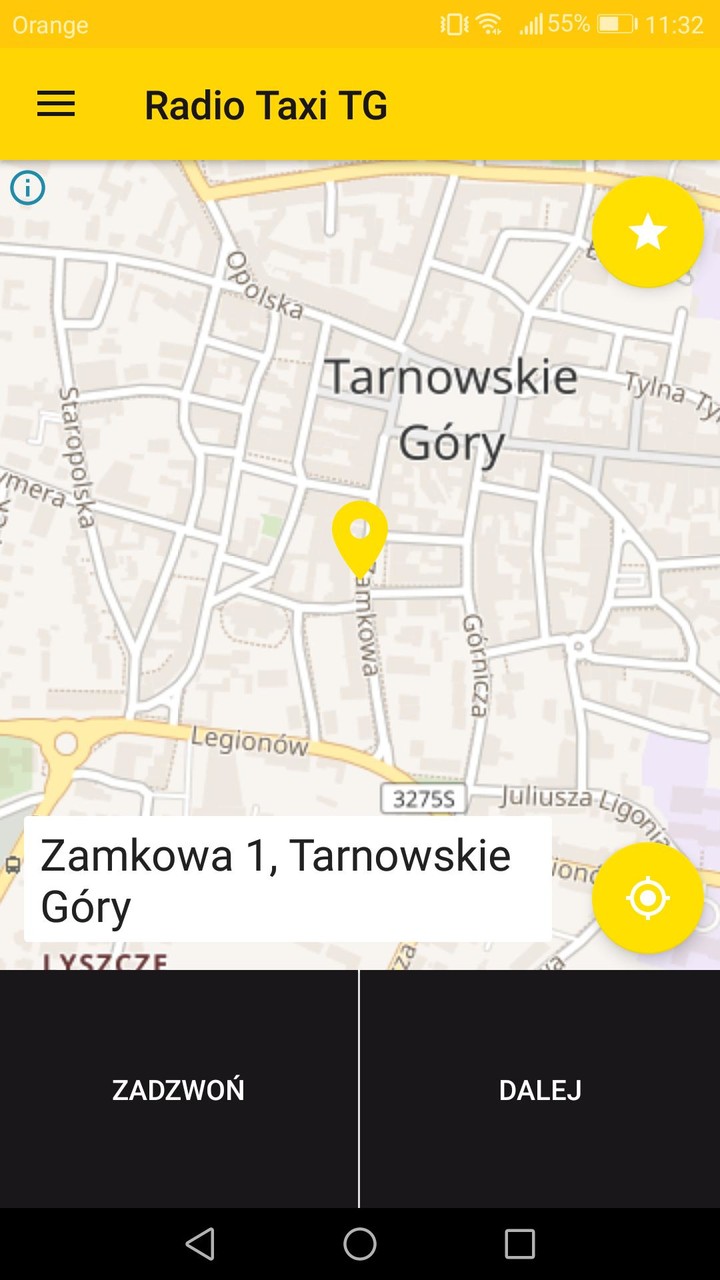Image resolution: width=720 pixels, height=1280 pixels.
Task: Tap the Orange carrier name
Action: 50,25
